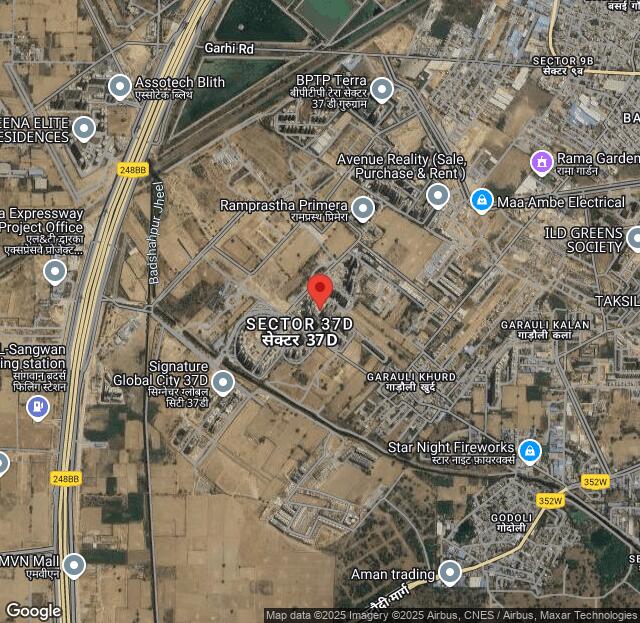Open the Rama Garden marker
The image size is (640, 623).
(x=542, y=161)
